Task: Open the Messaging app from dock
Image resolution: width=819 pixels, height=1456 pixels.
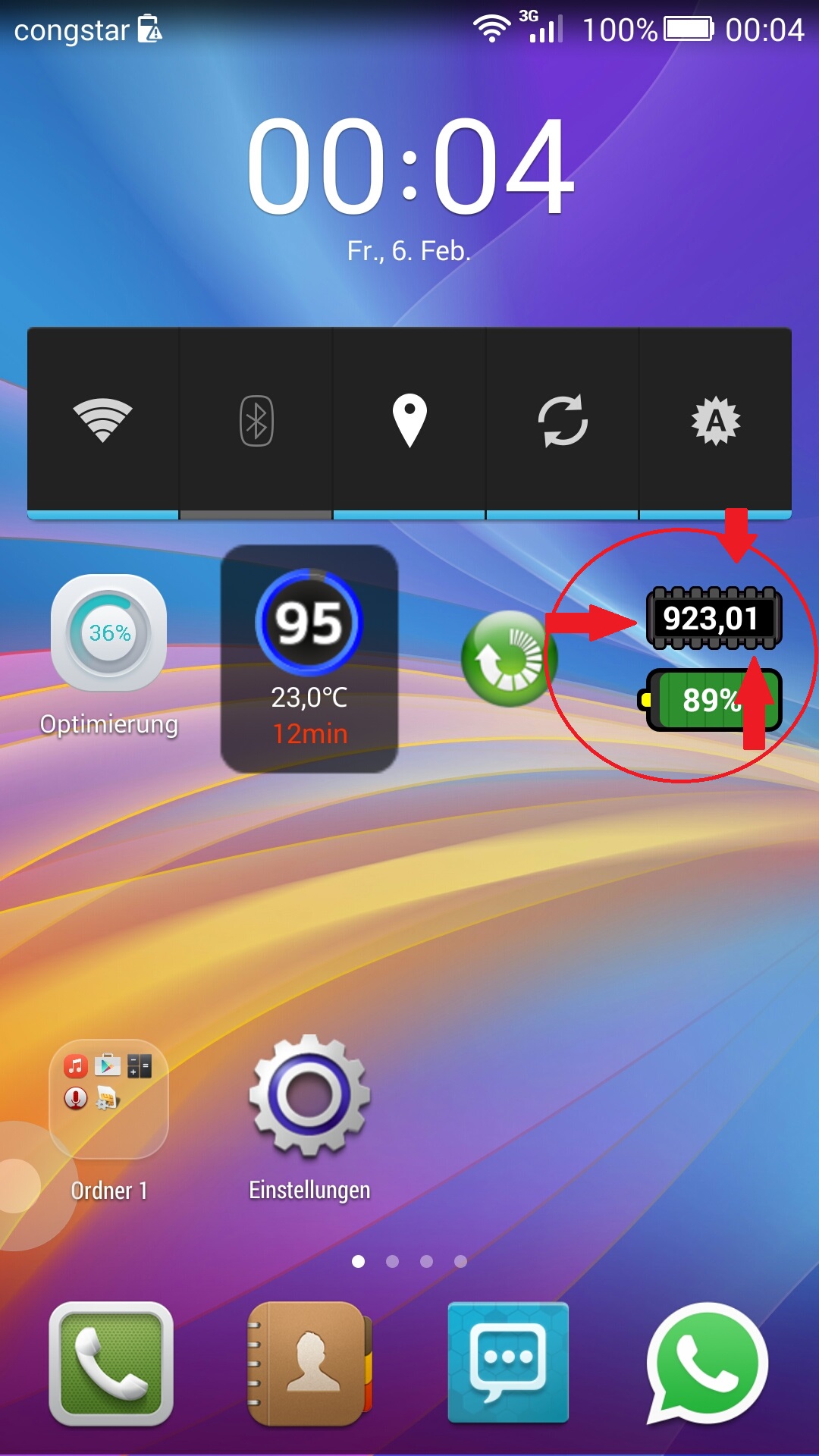Action: pyautogui.click(x=508, y=1363)
